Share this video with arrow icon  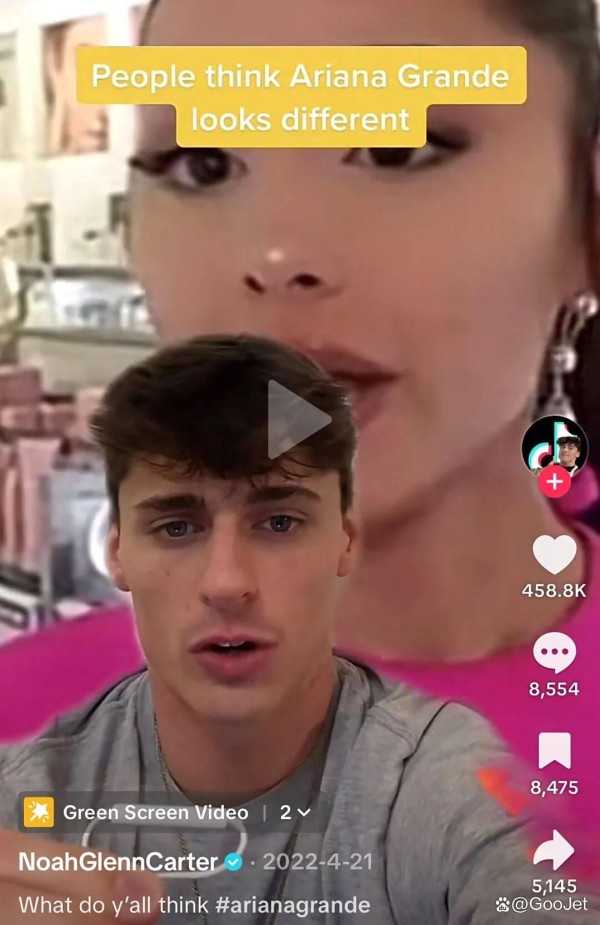coord(554,850)
